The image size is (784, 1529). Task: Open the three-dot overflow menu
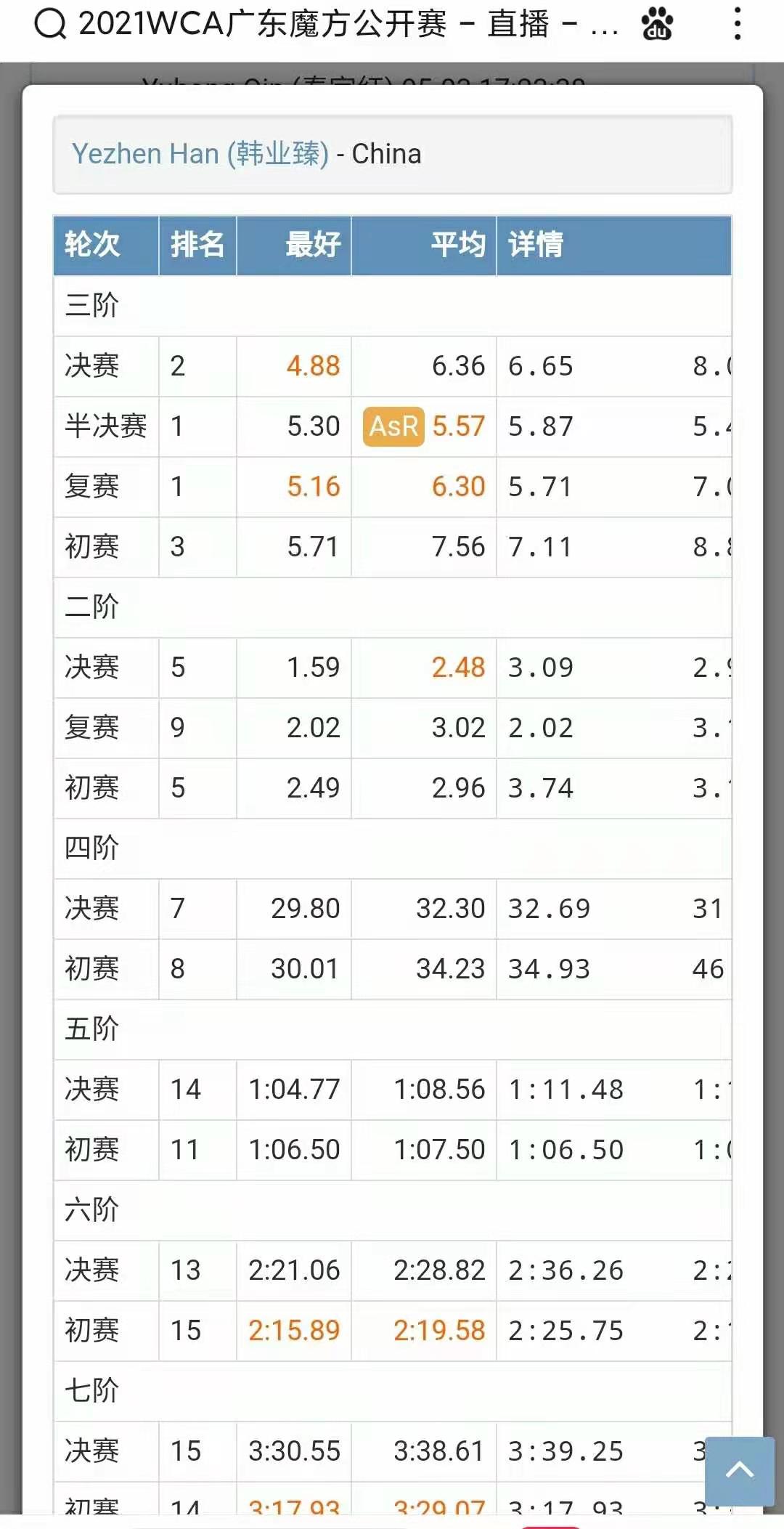738,23
